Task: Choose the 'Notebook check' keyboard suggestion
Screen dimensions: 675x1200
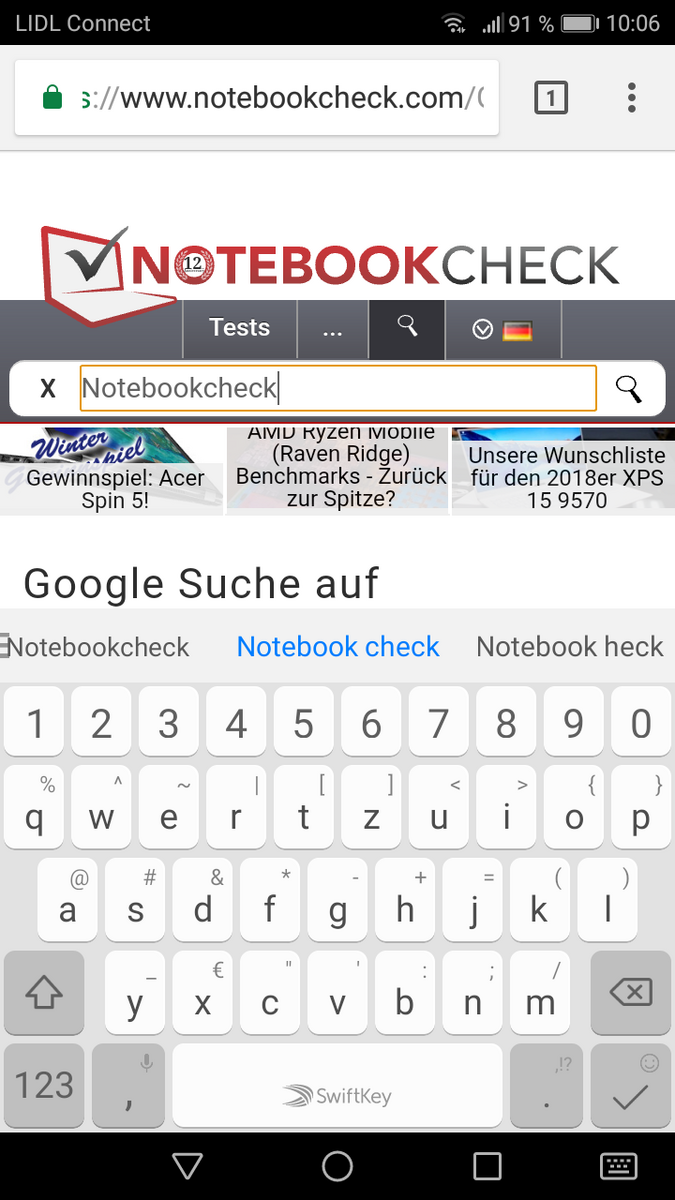Action: (x=338, y=647)
